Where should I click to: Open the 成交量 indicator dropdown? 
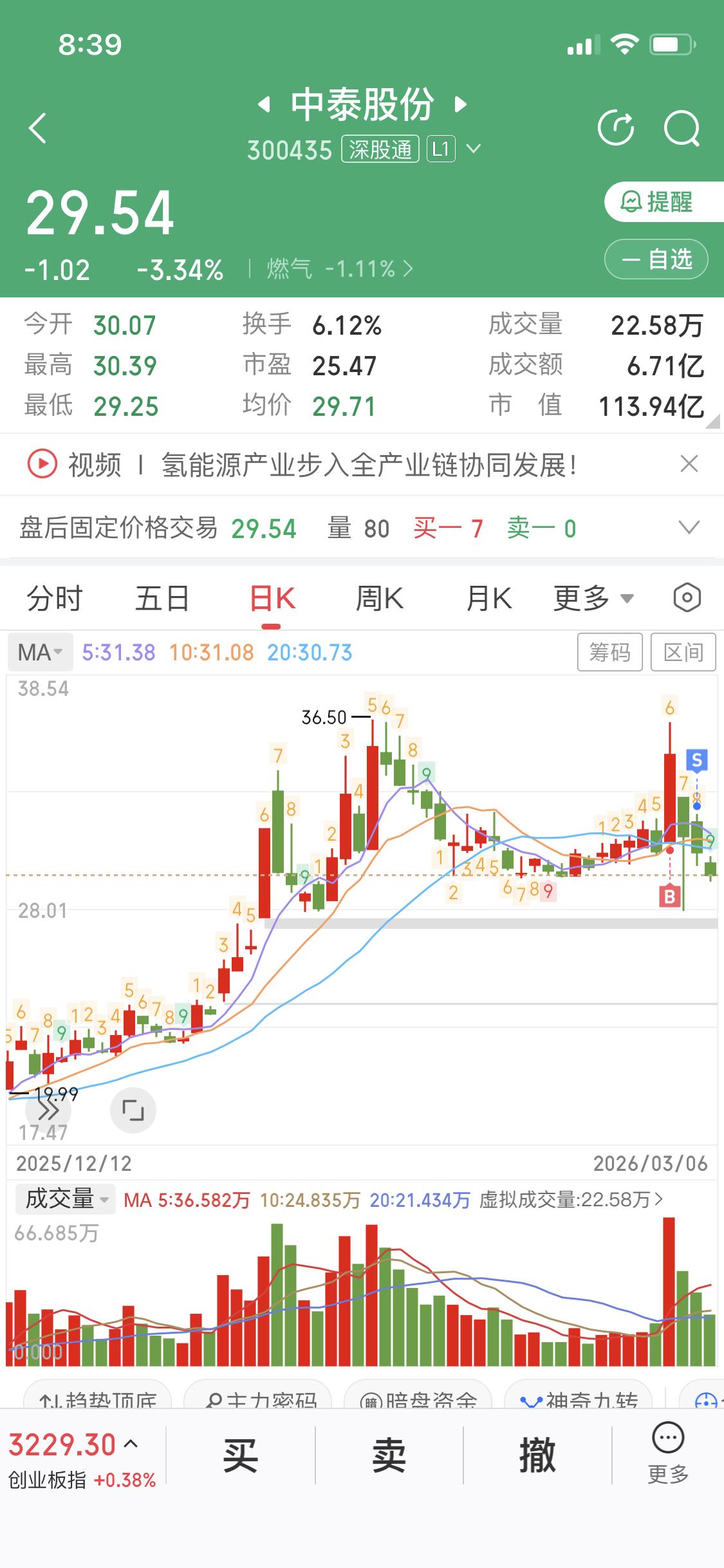click(64, 1199)
